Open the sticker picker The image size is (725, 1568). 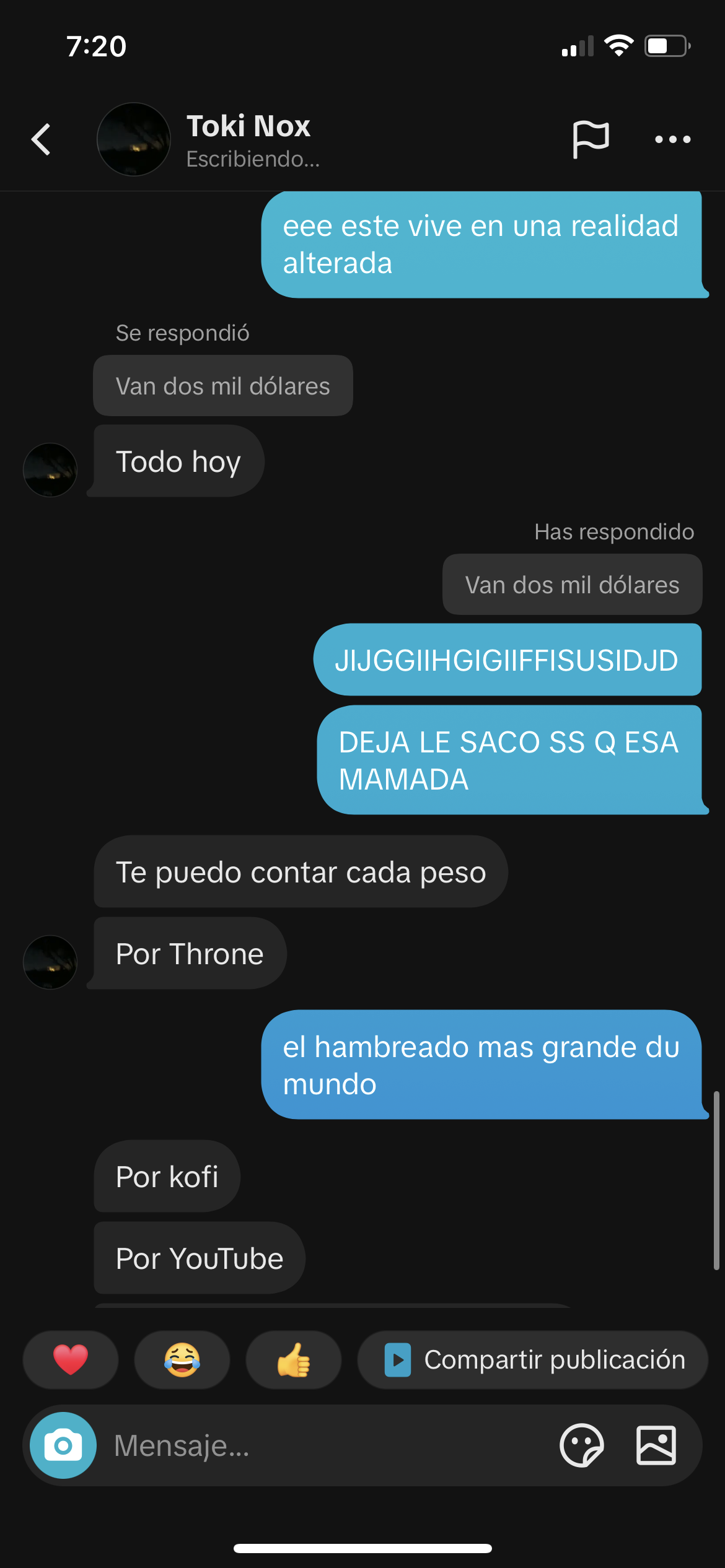tap(581, 1445)
